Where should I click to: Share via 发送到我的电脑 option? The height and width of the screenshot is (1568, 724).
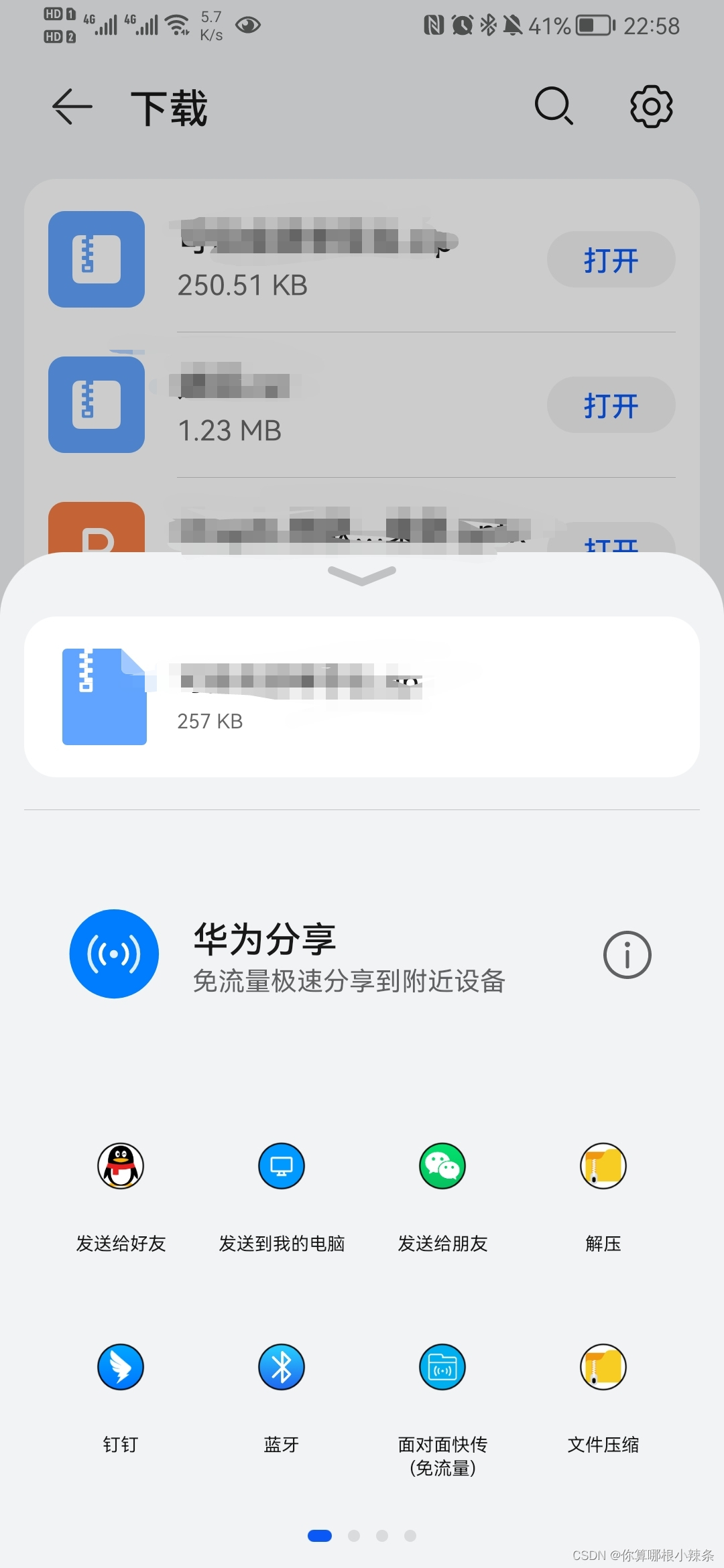[281, 1166]
